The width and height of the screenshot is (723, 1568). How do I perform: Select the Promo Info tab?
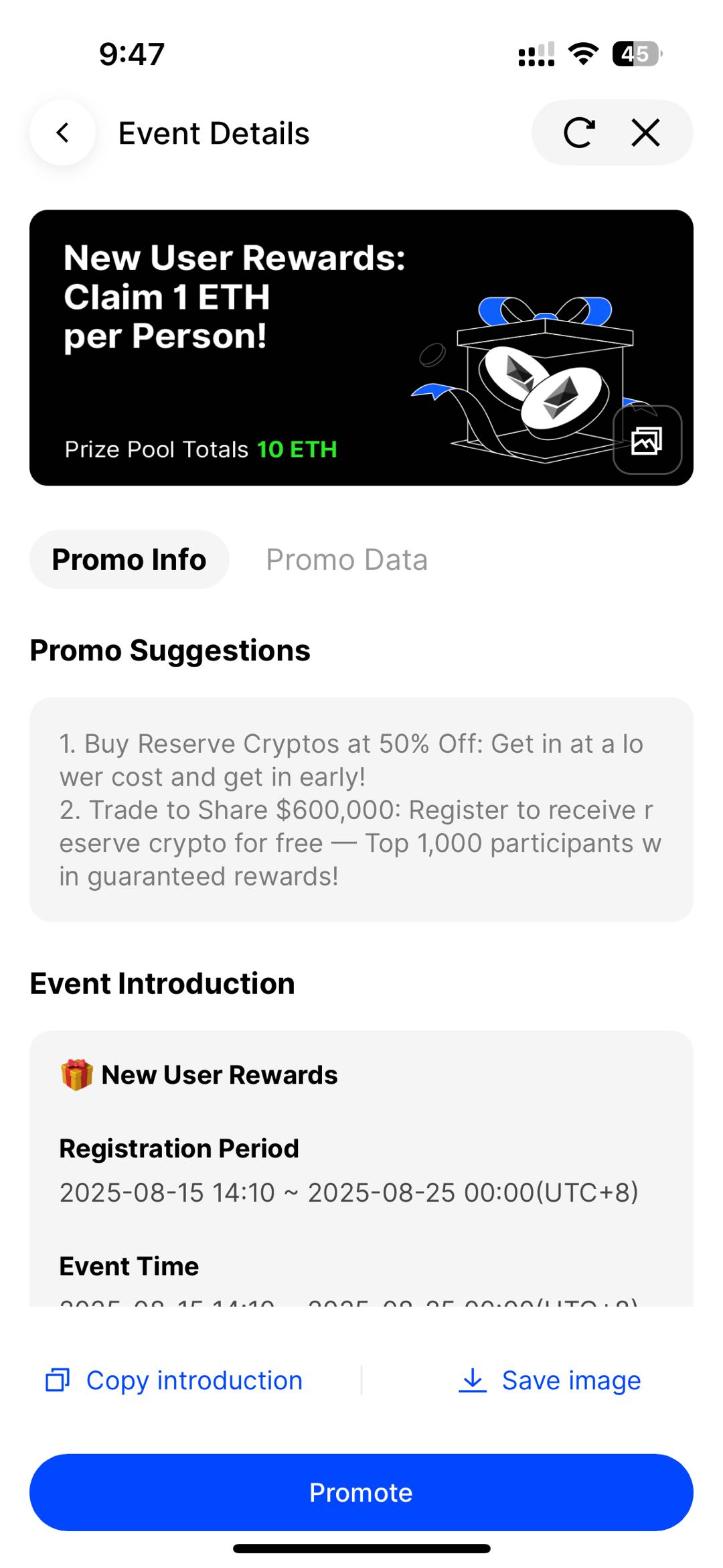pos(129,559)
